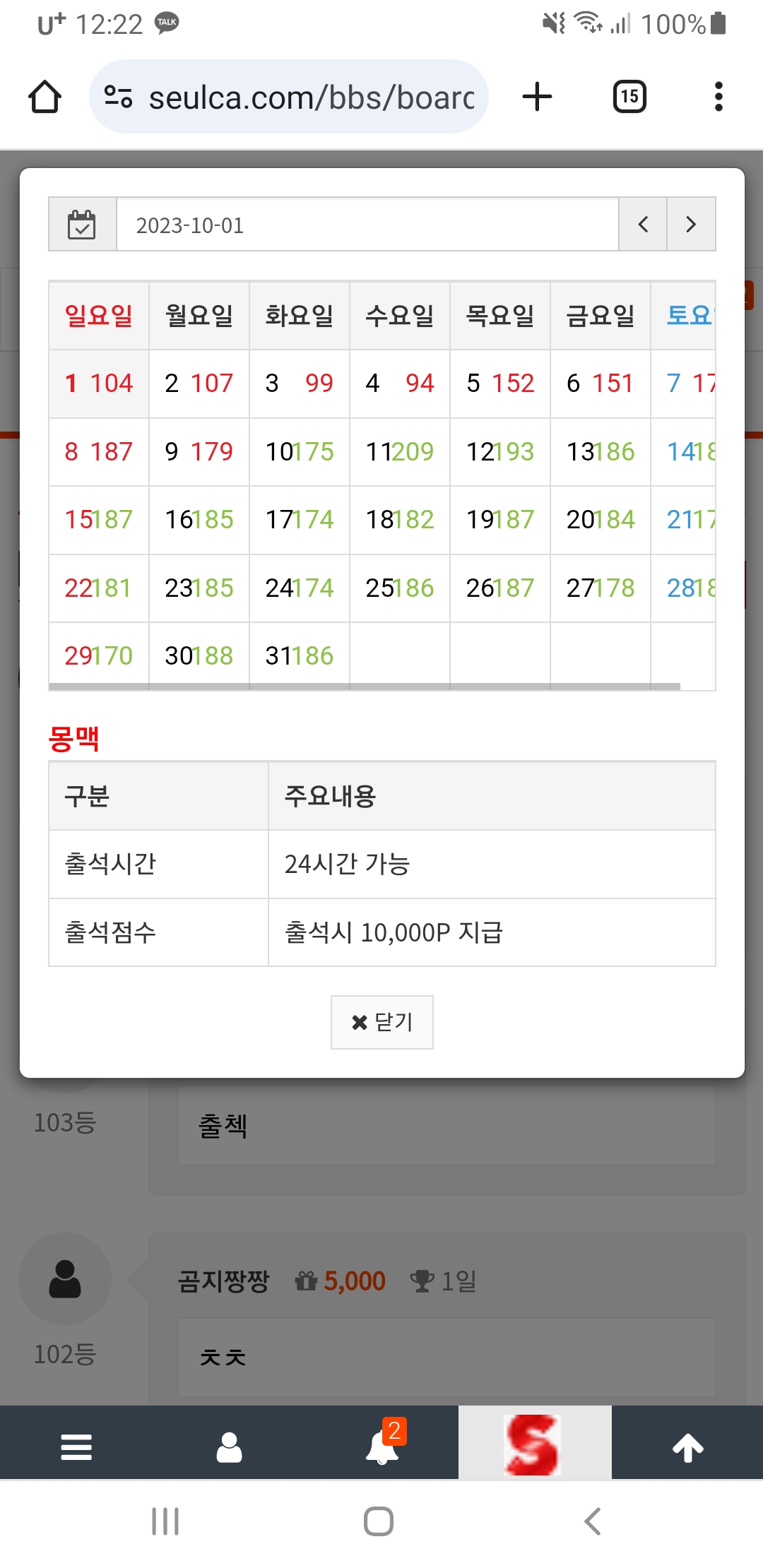763x1568 pixels.
Task: Tap the seulca.com address bar
Action: pyautogui.click(x=297, y=97)
